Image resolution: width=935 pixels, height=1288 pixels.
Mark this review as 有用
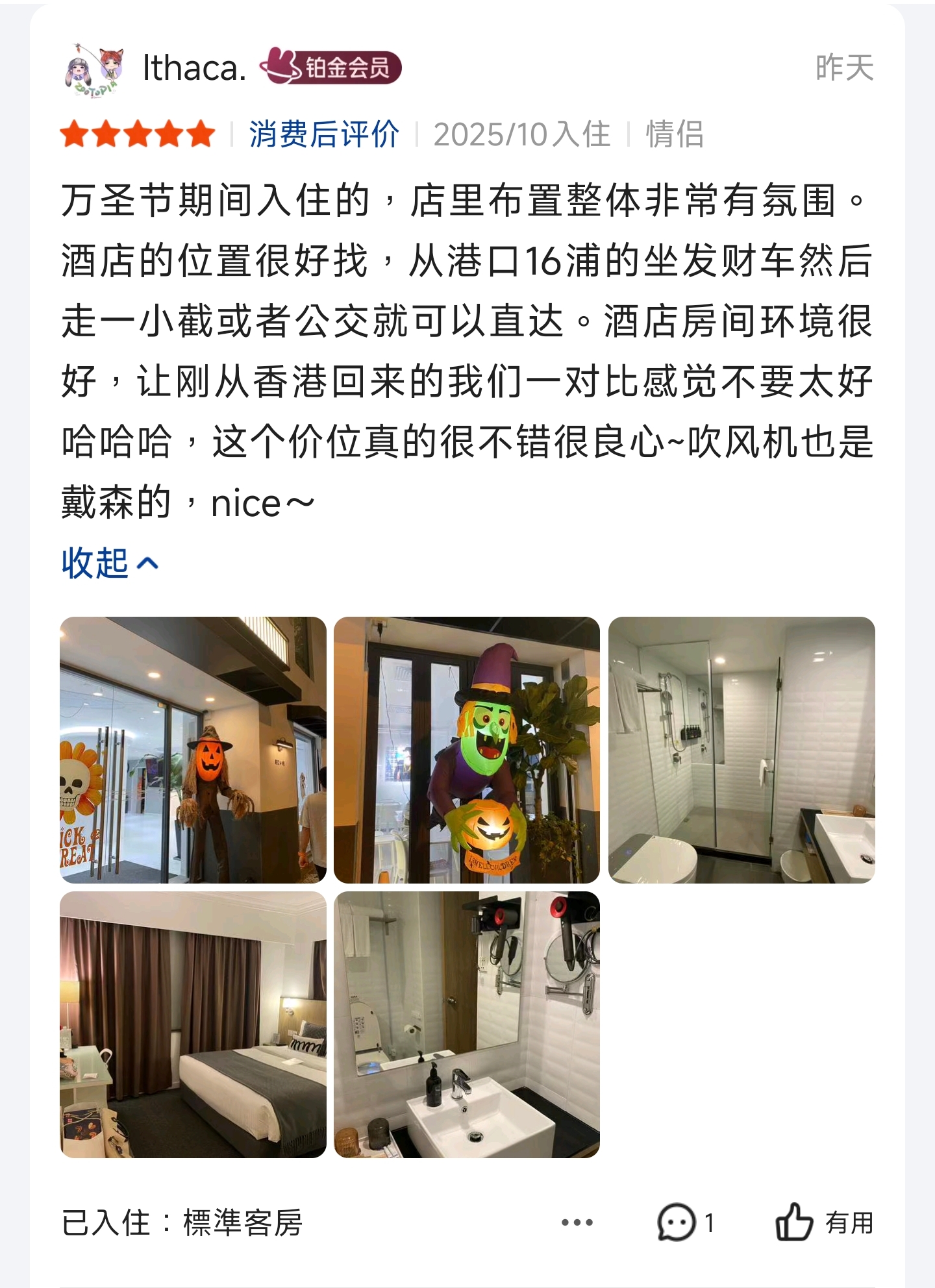click(823, 1222)
